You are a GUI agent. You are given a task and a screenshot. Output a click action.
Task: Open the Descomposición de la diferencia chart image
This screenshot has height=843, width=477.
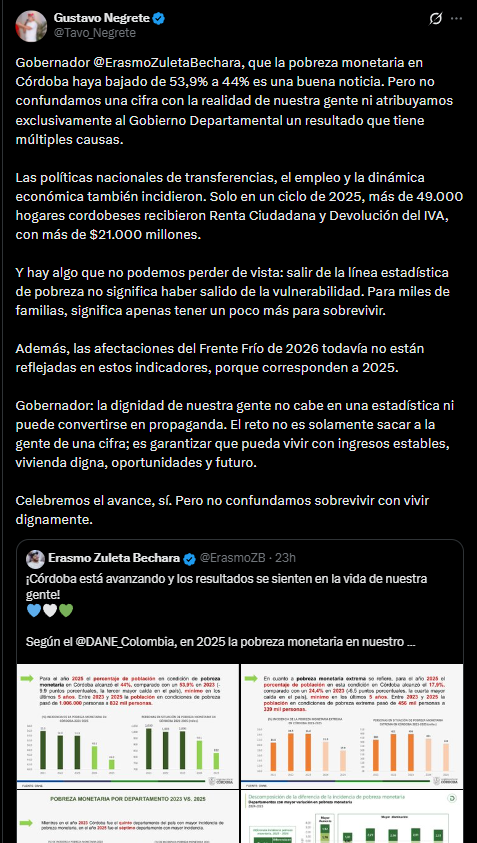click(x=352, y=816)
